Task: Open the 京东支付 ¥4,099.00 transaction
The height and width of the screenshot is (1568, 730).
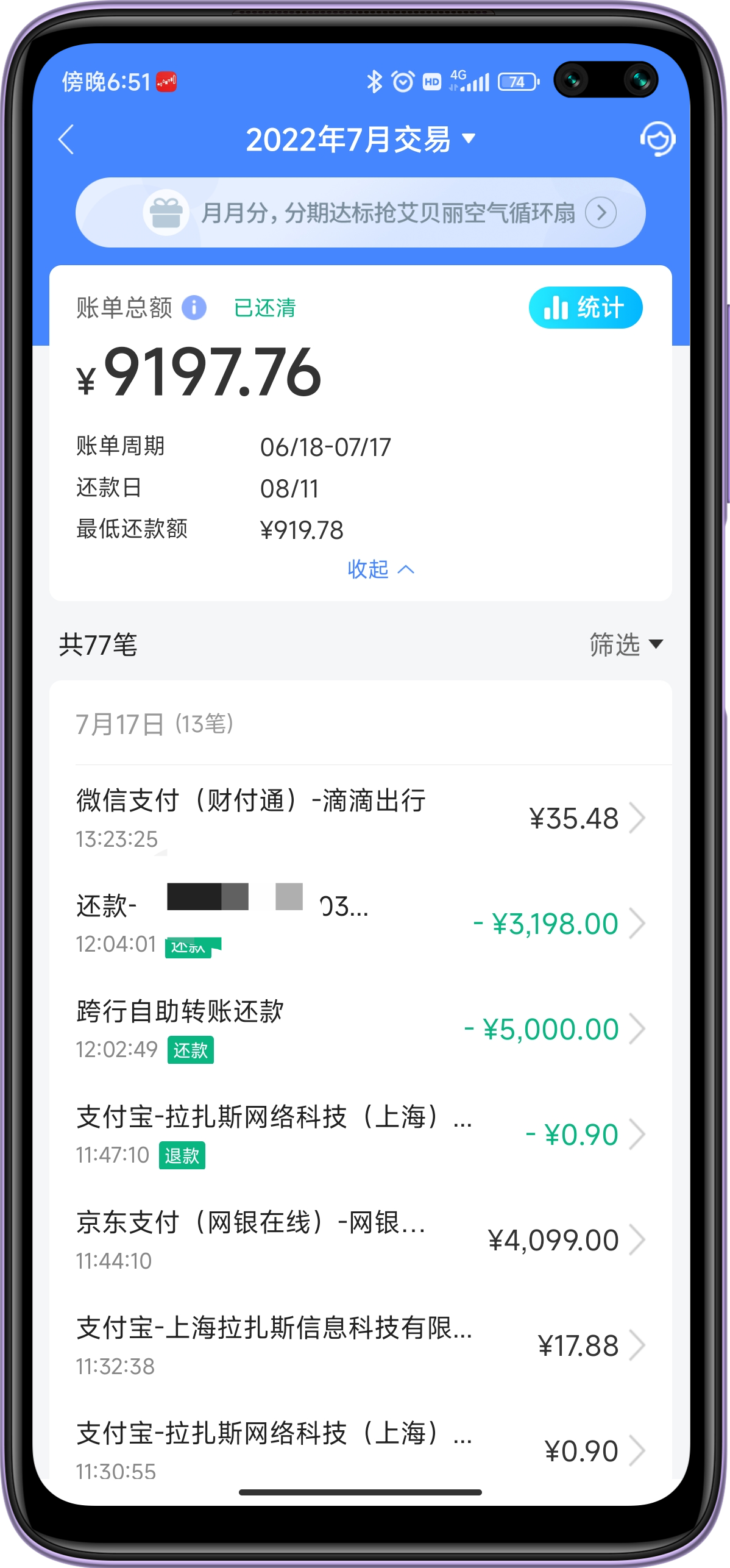Action: click(x=360, y=1240)
